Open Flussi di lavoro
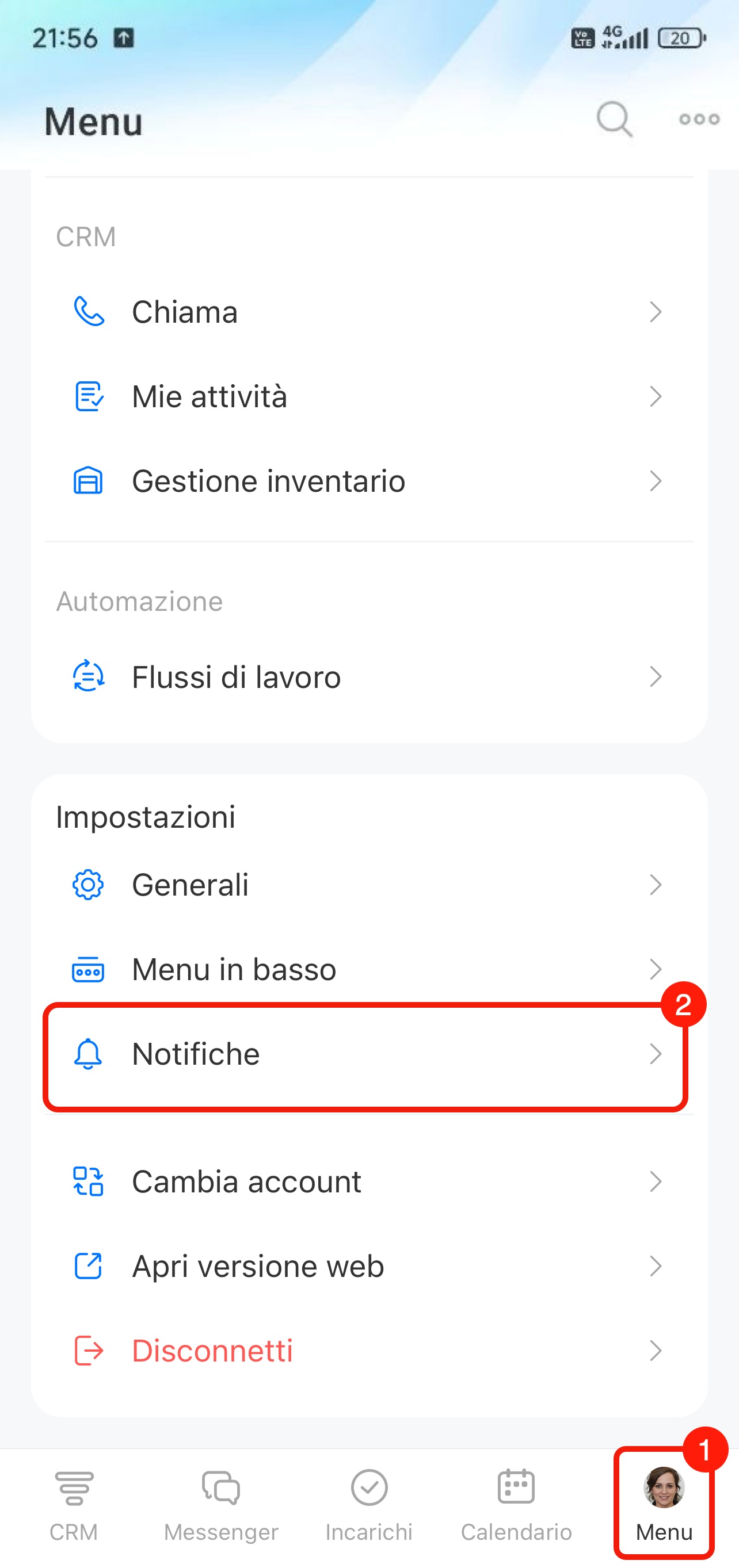 pos(368,677)
